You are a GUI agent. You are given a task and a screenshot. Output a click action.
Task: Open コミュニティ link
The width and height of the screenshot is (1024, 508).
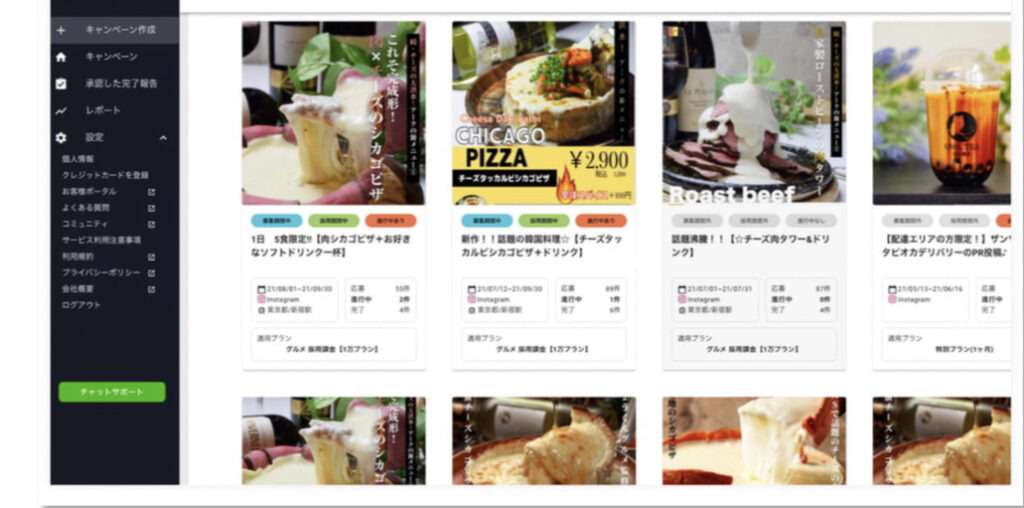coord(85,224)
